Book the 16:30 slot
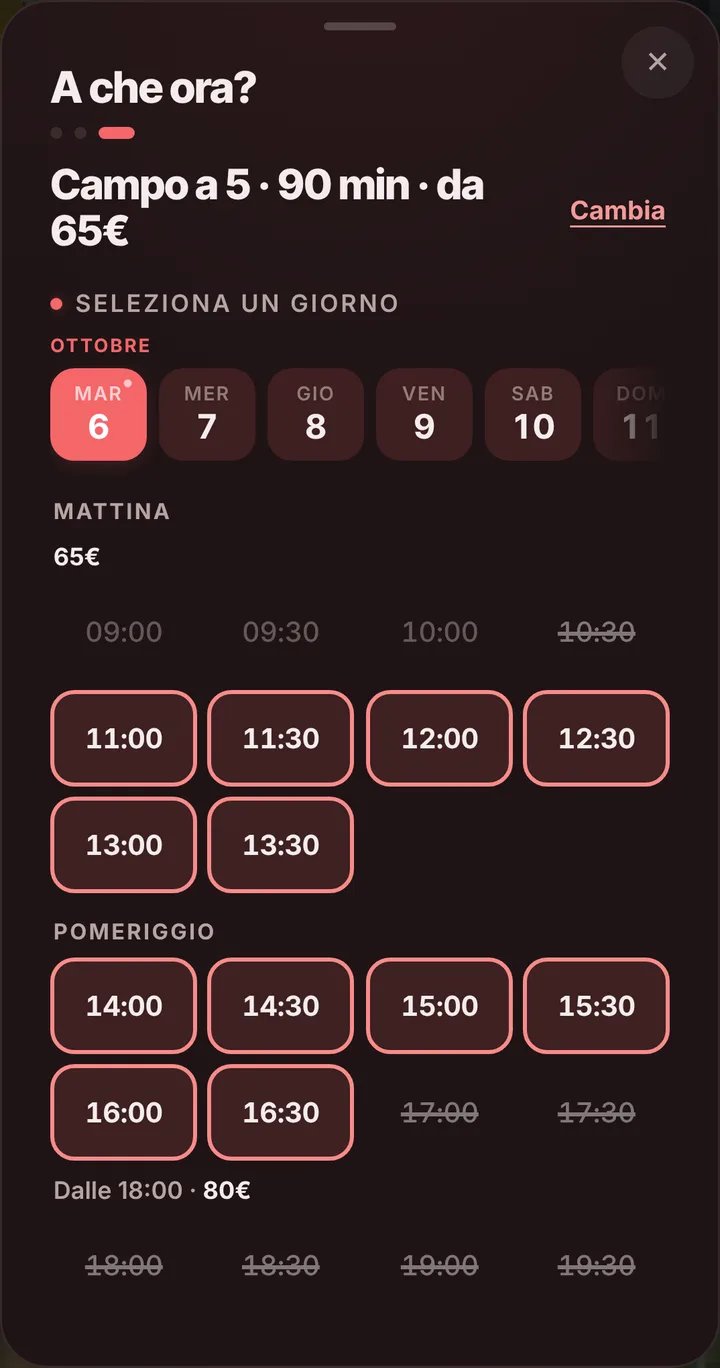This screenshot has height=1368, width=720. (281, 1113)
